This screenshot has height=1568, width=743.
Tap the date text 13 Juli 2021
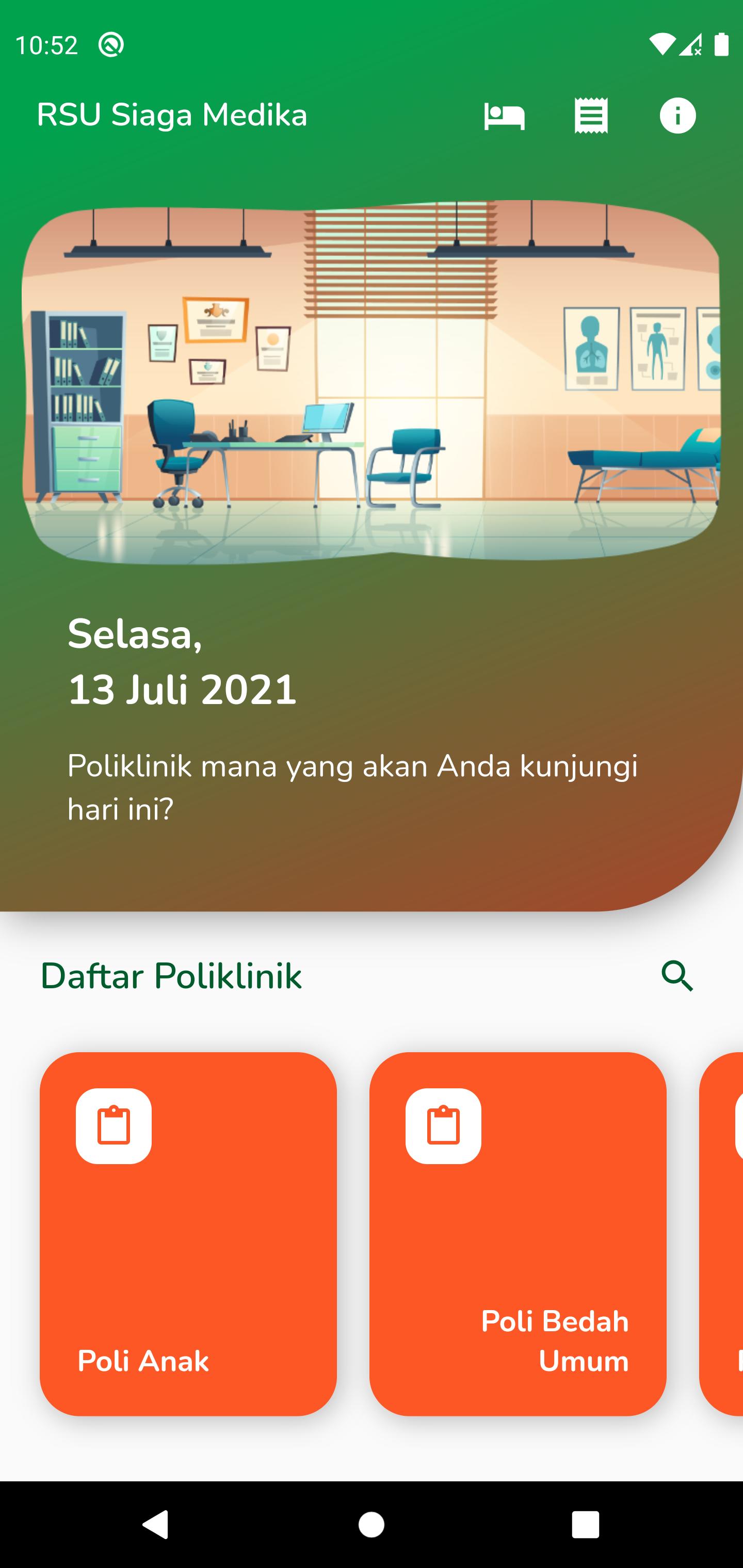point(182,689)
